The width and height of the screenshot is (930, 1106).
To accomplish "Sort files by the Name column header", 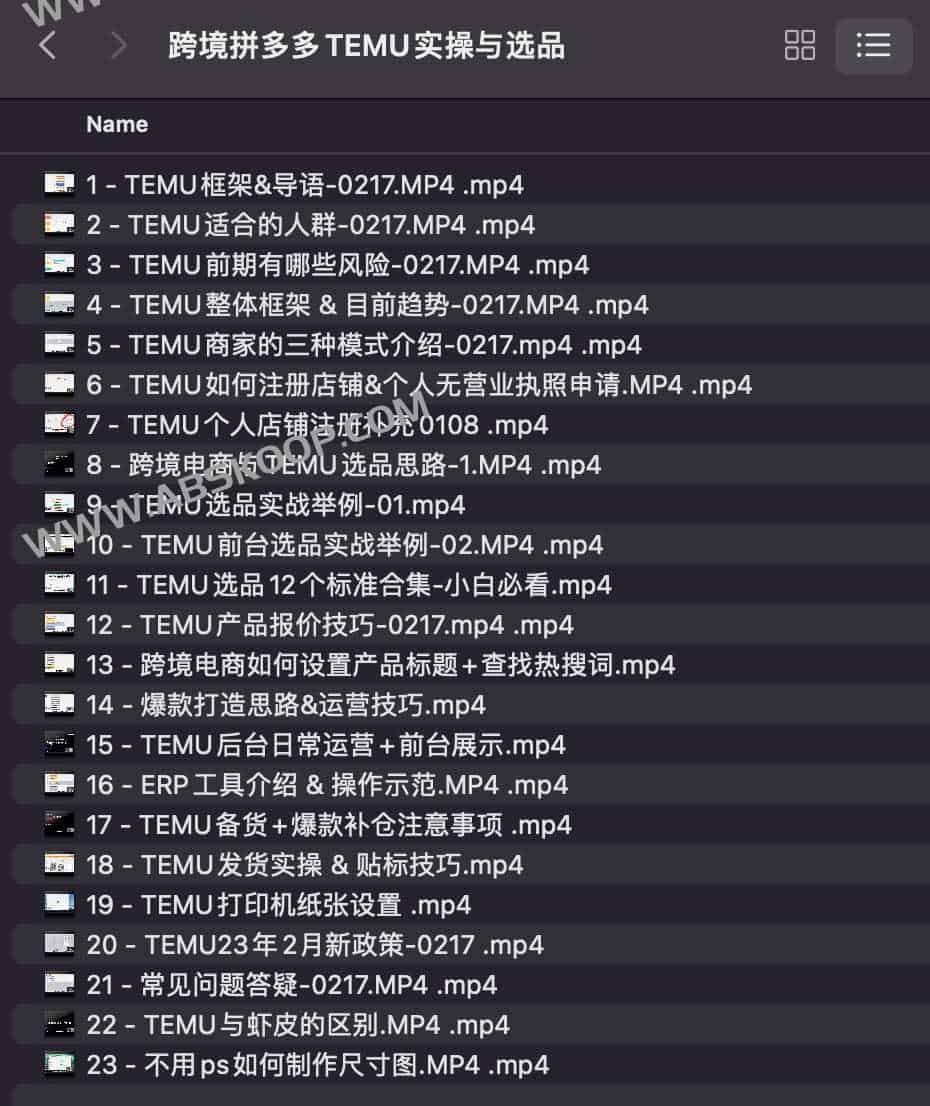I will (117, 124).
